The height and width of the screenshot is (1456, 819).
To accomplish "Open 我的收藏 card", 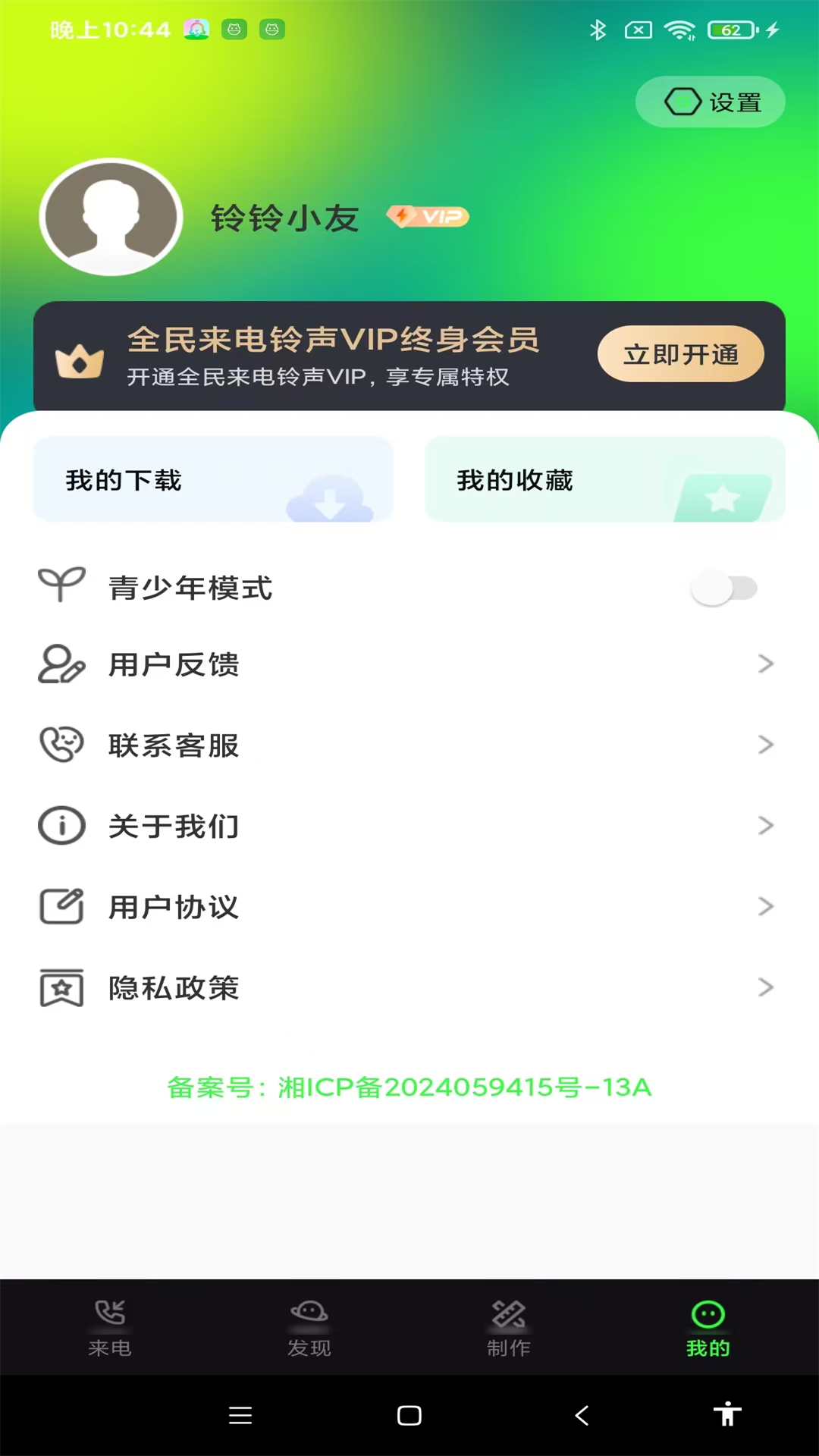I will pyautogui.click(x=604, y=480).
